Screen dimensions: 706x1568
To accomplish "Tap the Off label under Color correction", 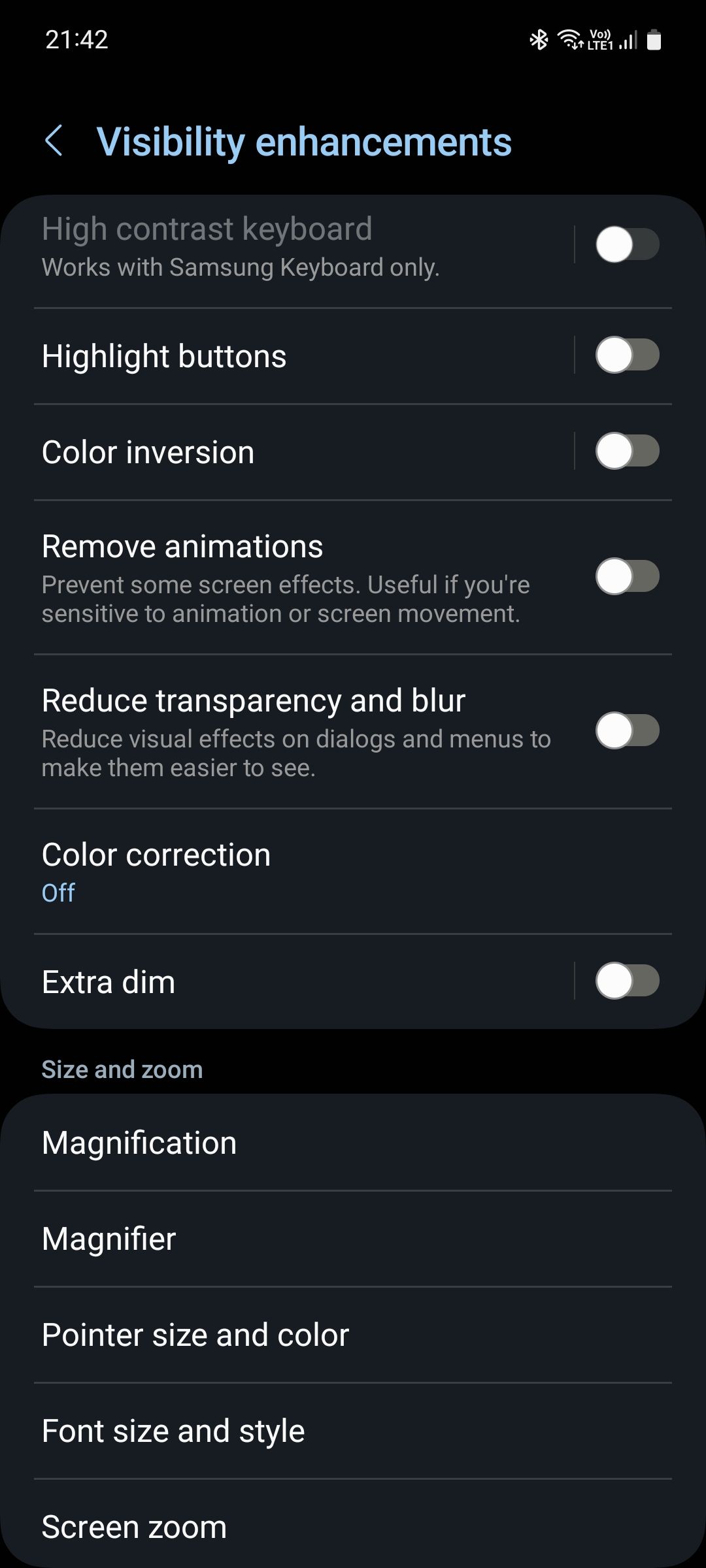I will click(x=58, y=892).
